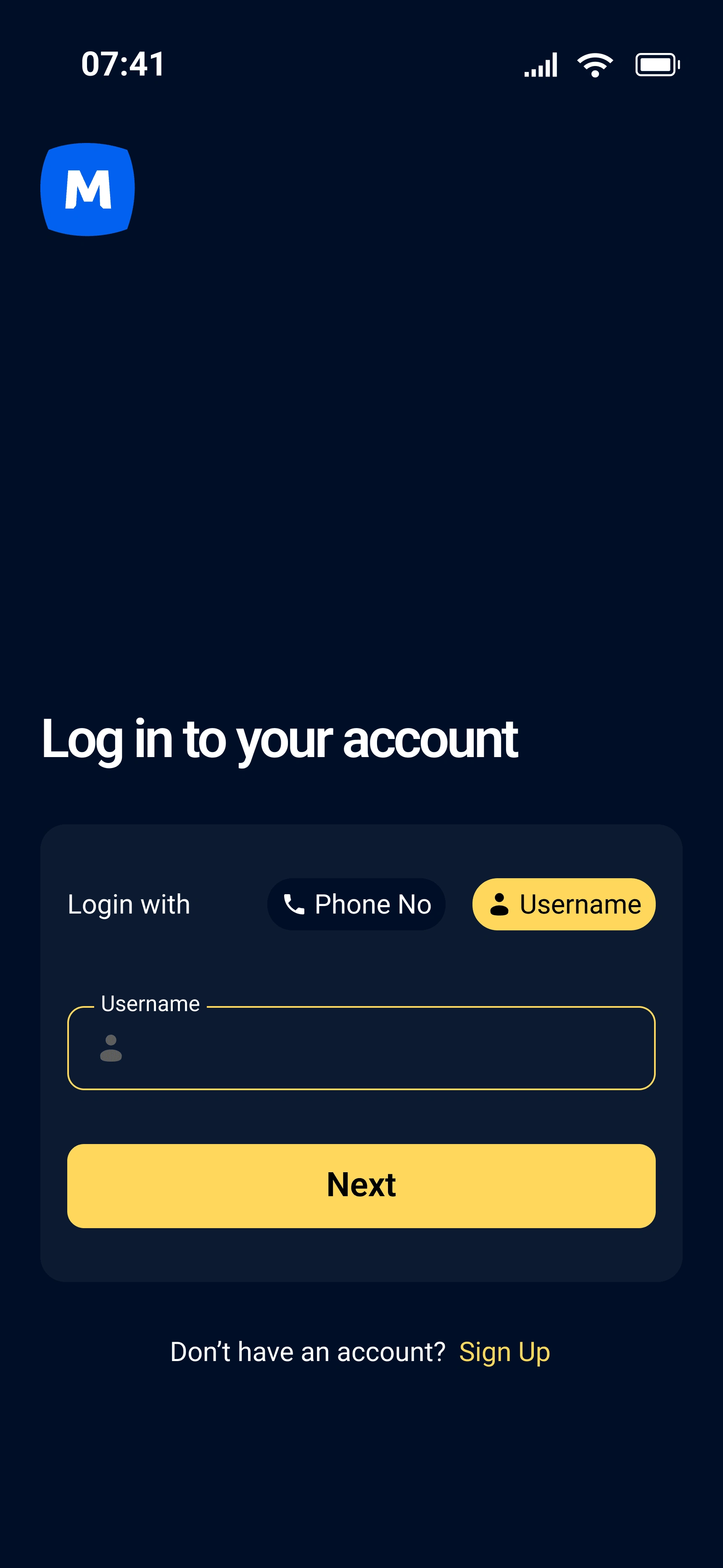Switch login method to Phone No
Screen dimensions: 723x1568
coord(356,904)
